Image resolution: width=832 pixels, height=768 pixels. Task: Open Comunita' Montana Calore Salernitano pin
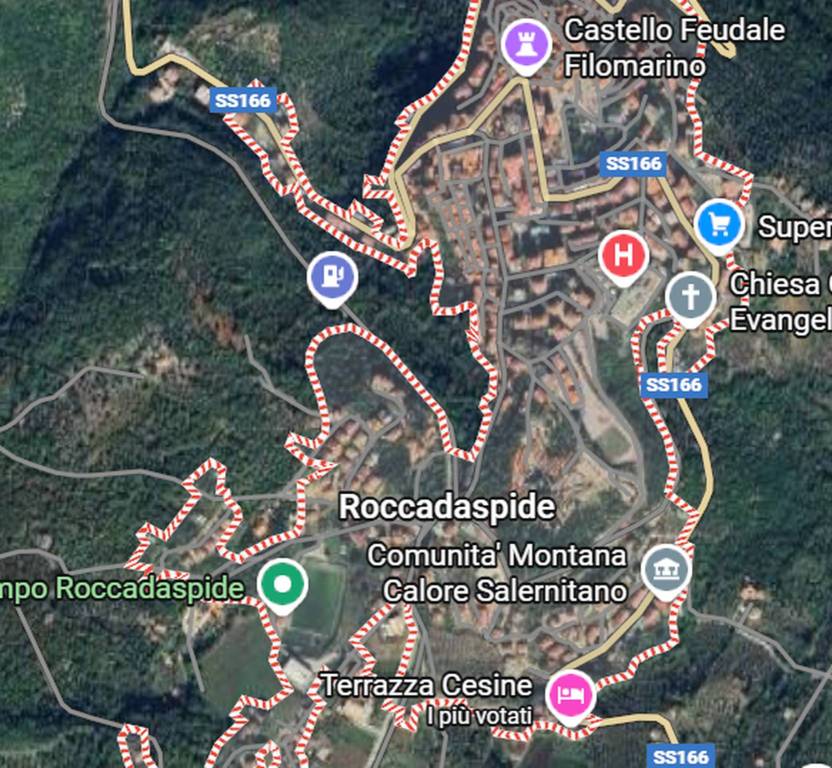tap(666, 569)
